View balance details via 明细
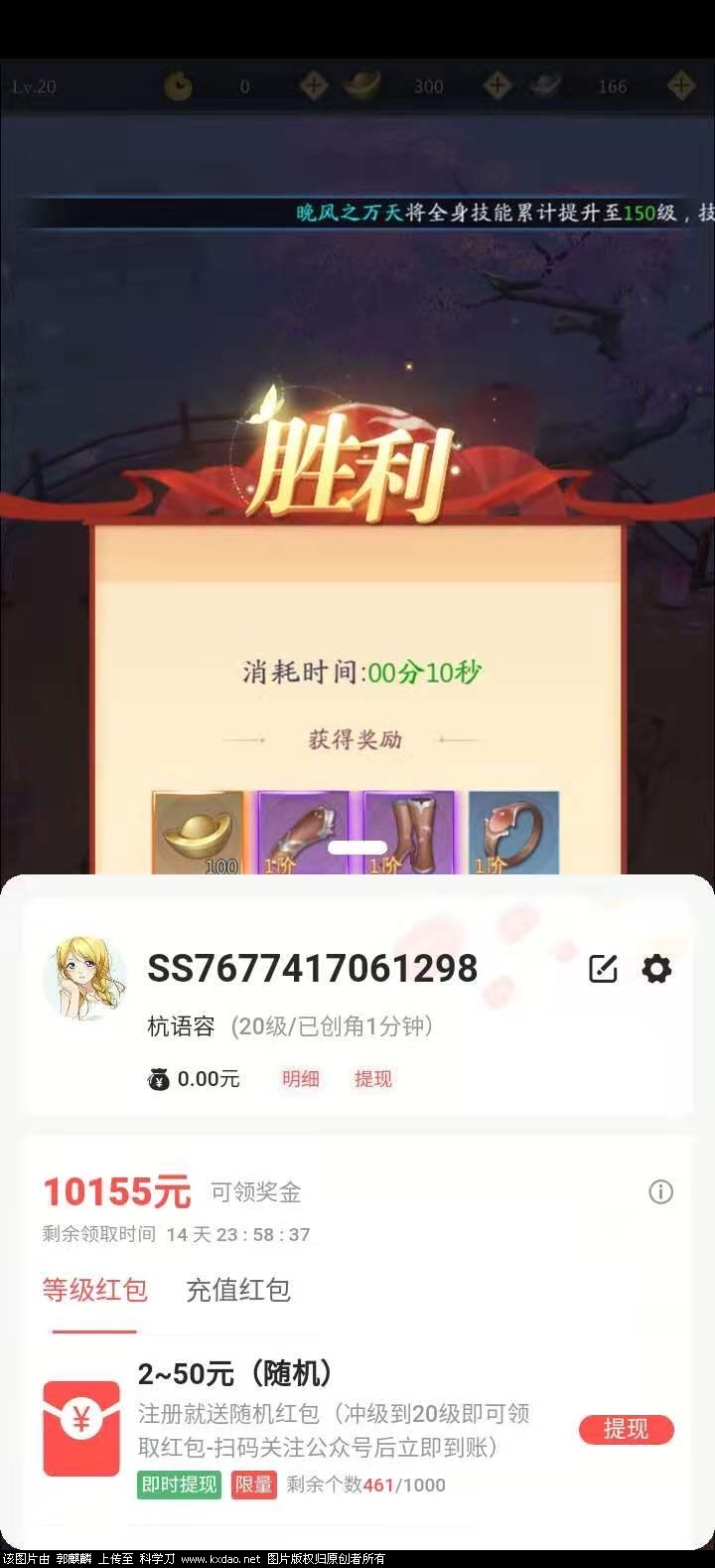715x1568 pixels. (x=300, y=1078)
